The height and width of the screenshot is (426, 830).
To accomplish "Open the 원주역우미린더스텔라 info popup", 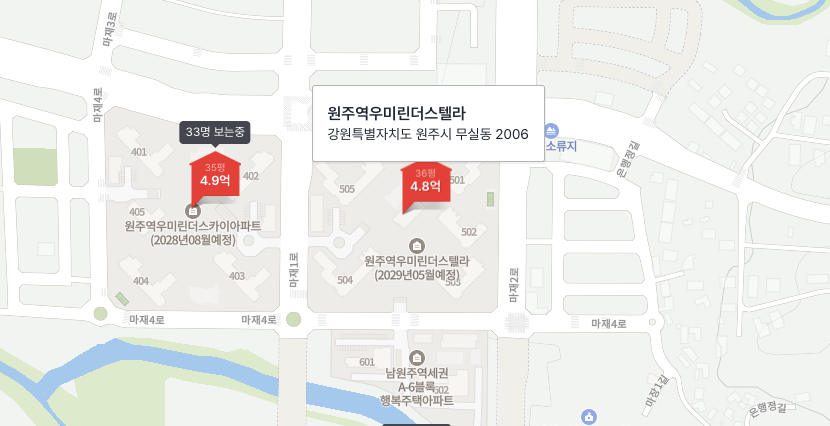I will tap(428, 123).
